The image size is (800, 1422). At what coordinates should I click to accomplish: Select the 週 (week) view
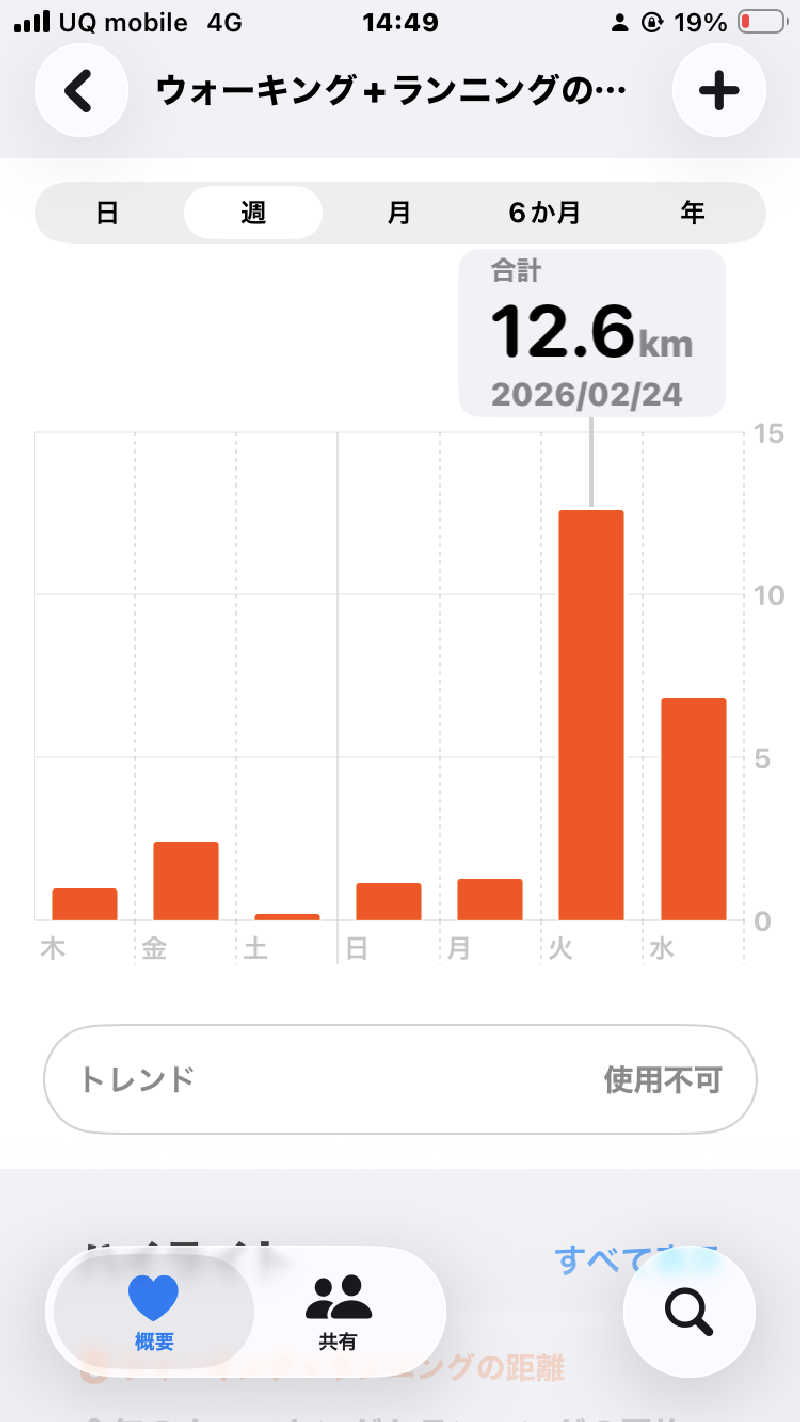click(x=253, y=213)
